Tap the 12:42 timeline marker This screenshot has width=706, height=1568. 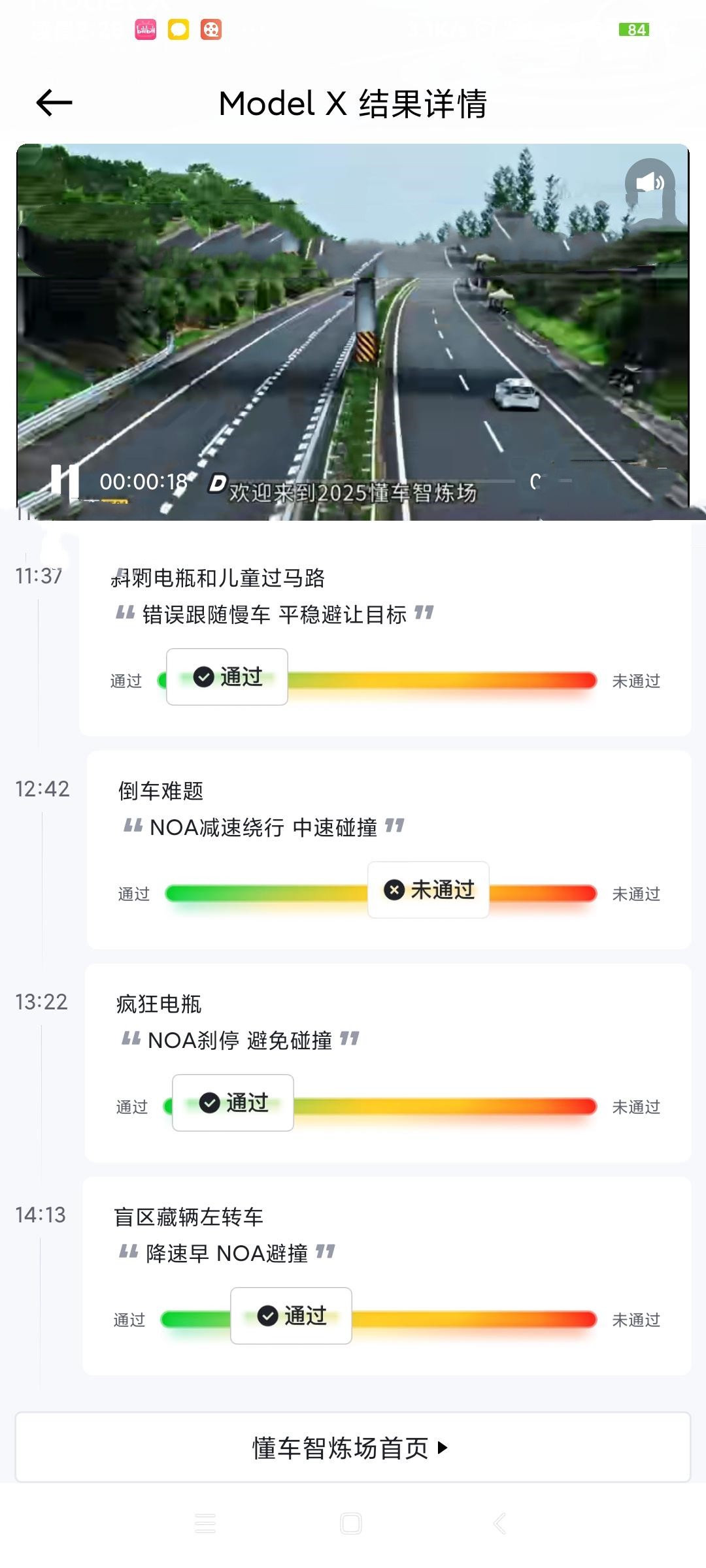(39, 789)
